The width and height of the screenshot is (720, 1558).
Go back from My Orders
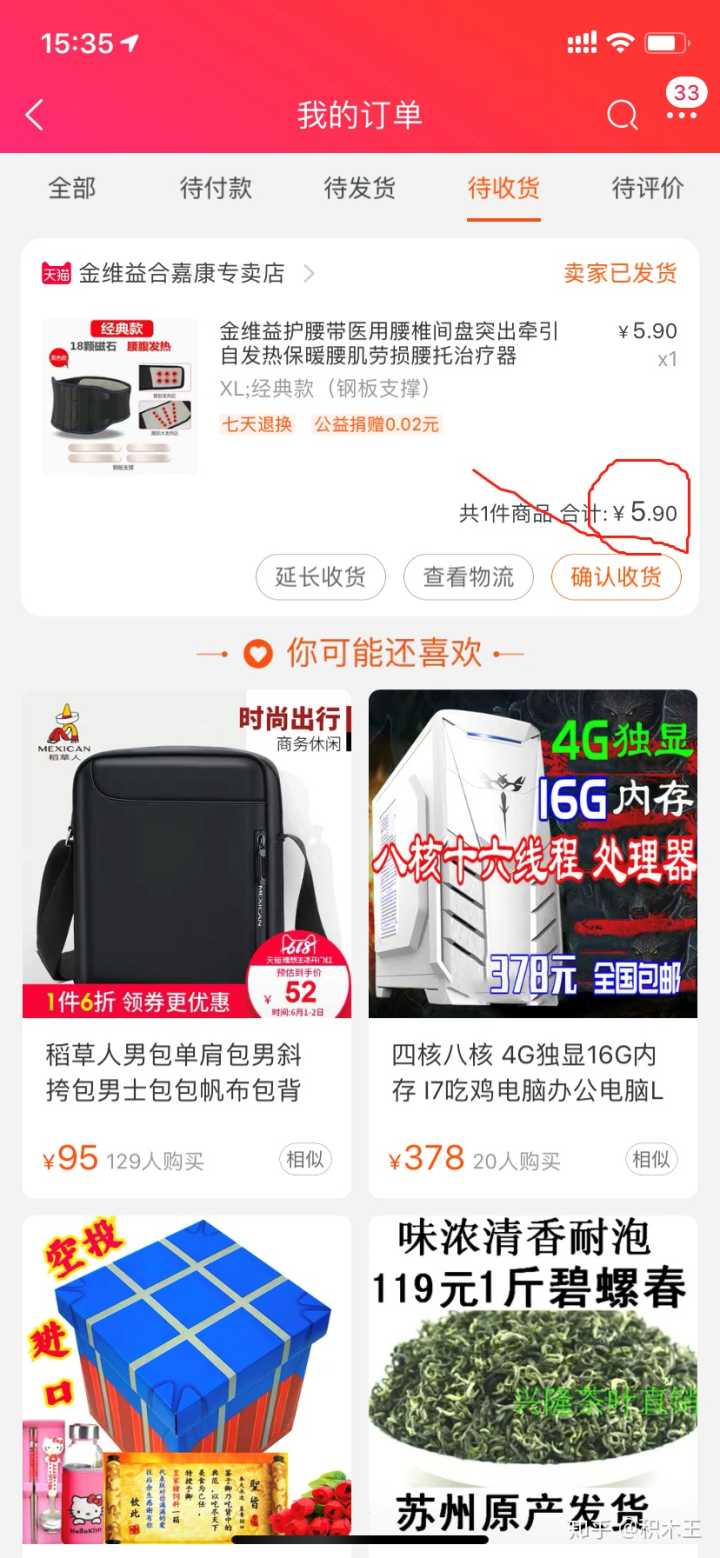pyautogui.click(x=35, y=115)
